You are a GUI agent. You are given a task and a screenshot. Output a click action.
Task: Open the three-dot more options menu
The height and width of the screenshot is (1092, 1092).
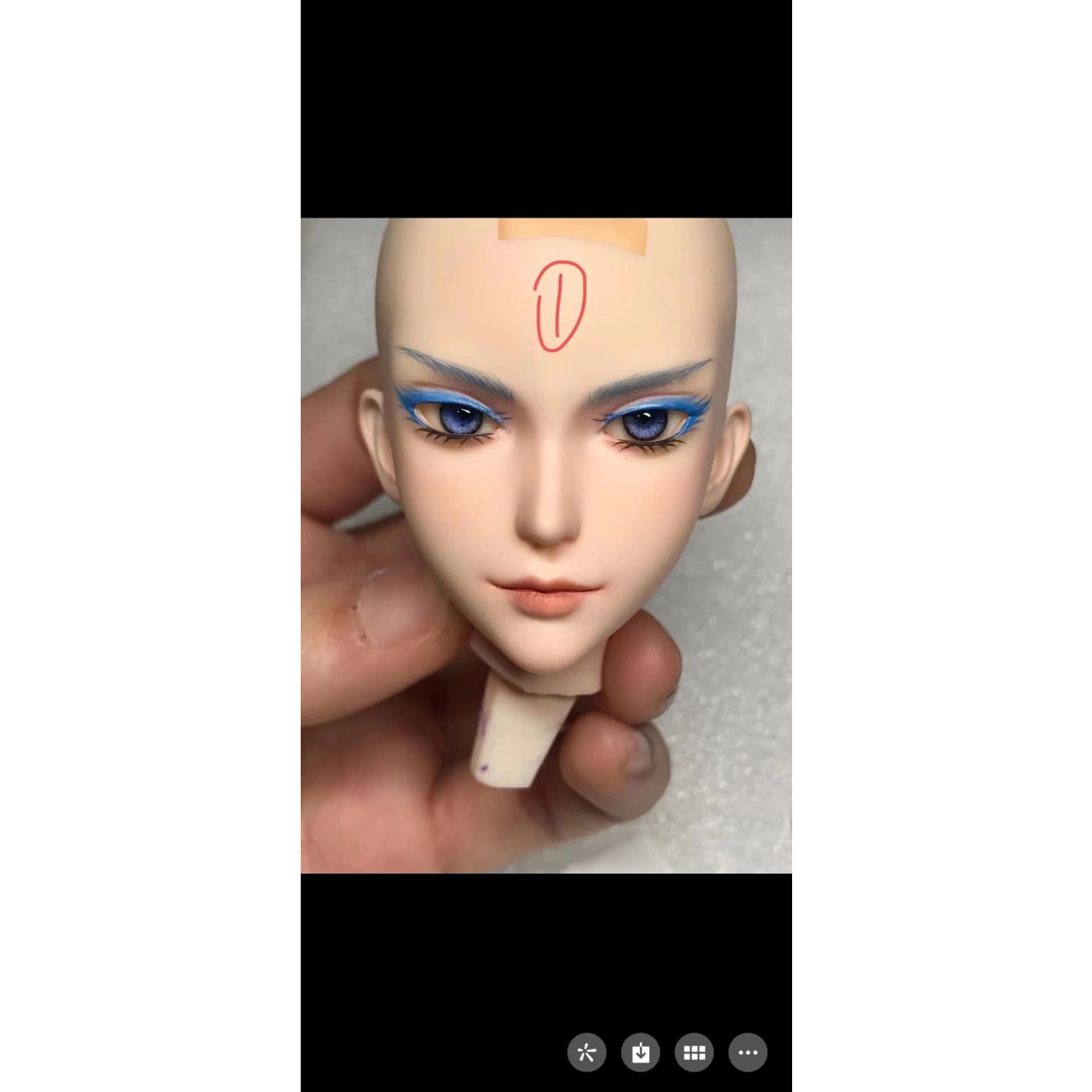click(748, 1053)
